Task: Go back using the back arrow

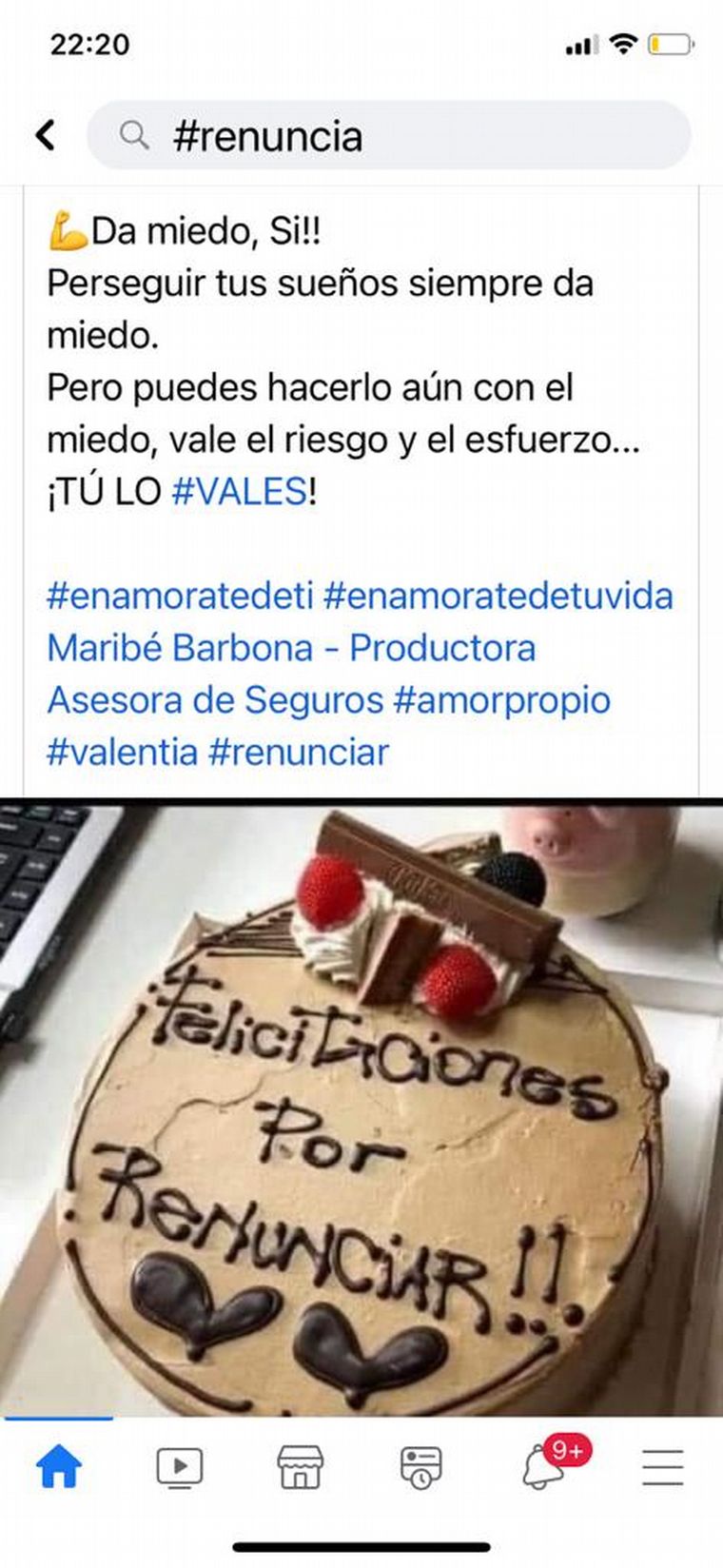Action: (45, 135)
